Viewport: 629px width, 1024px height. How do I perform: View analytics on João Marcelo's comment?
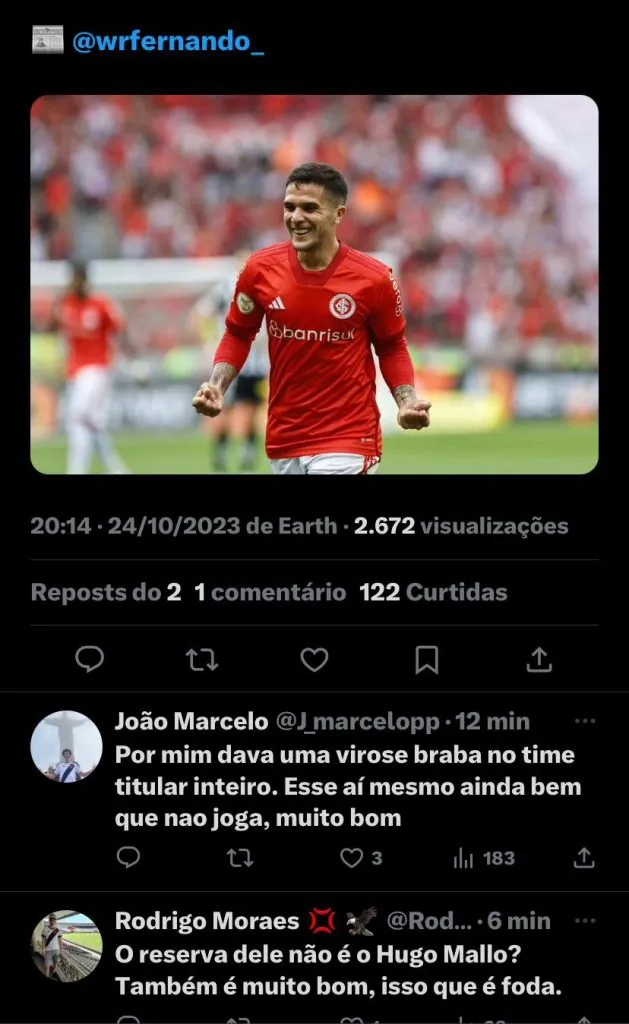484,857
